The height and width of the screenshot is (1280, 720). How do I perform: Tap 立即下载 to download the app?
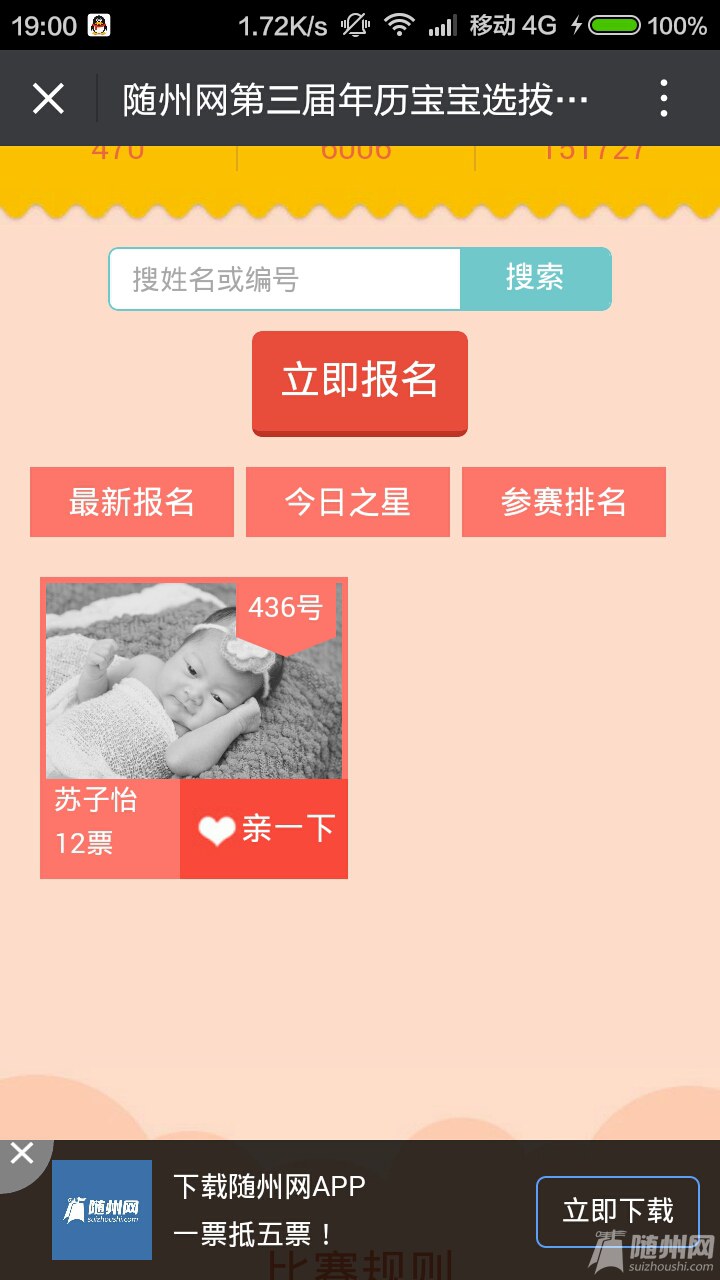pos(617,1211)
